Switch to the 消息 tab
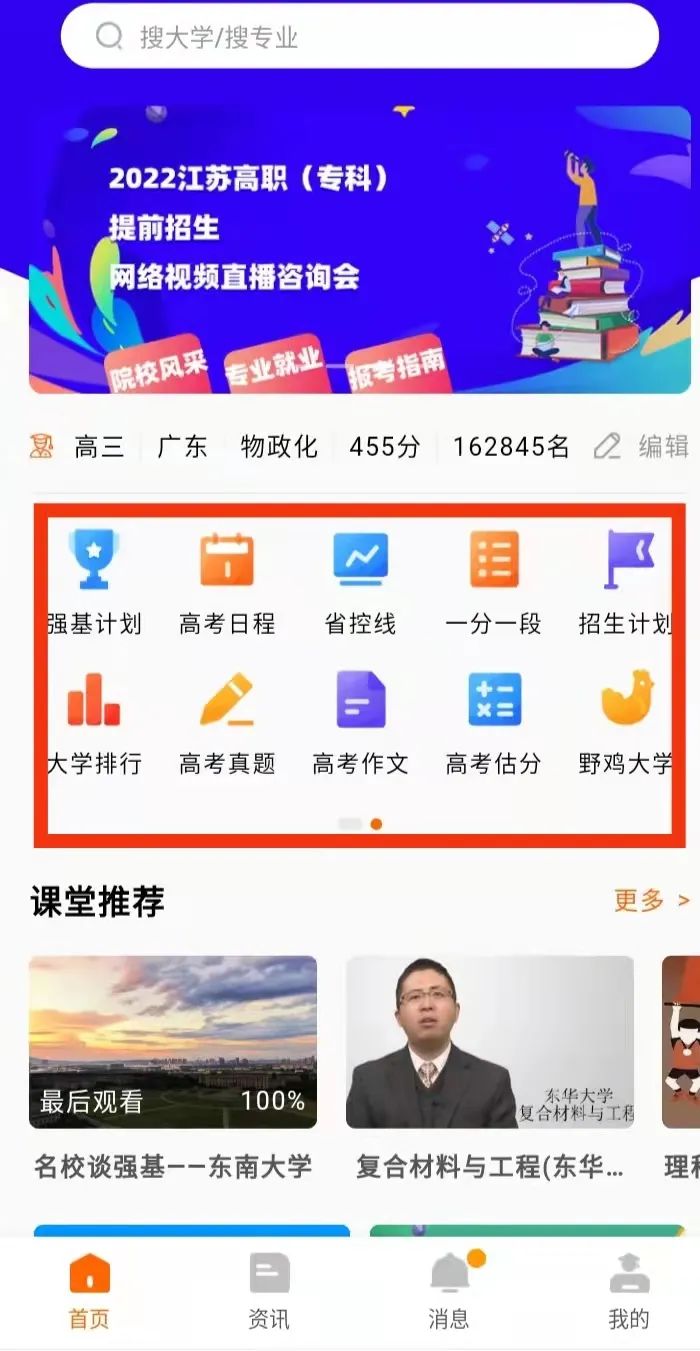The width and height of the screenshot is (700, 1351). point(449,1290)
